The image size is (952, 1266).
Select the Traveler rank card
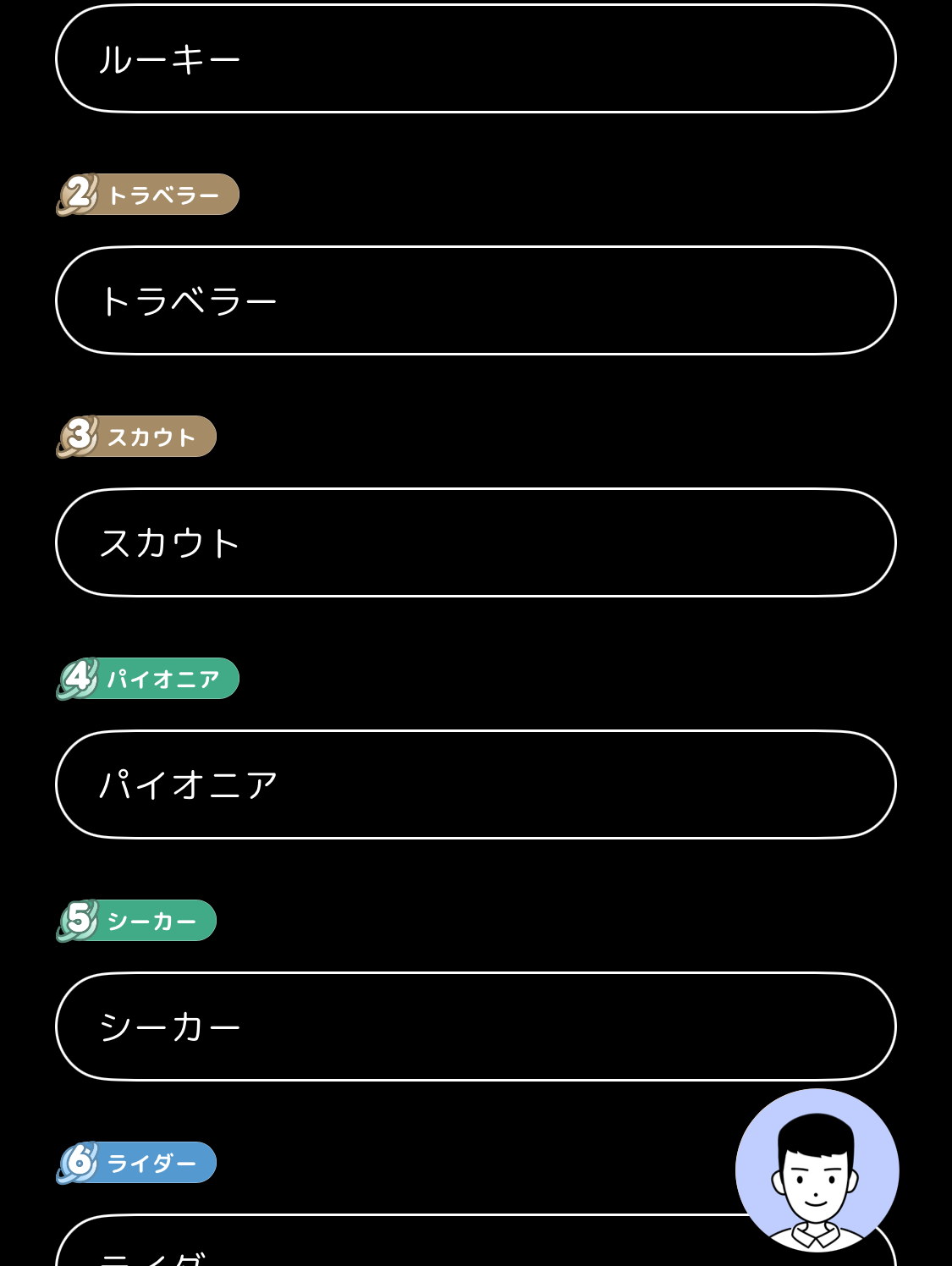(474, 299)
